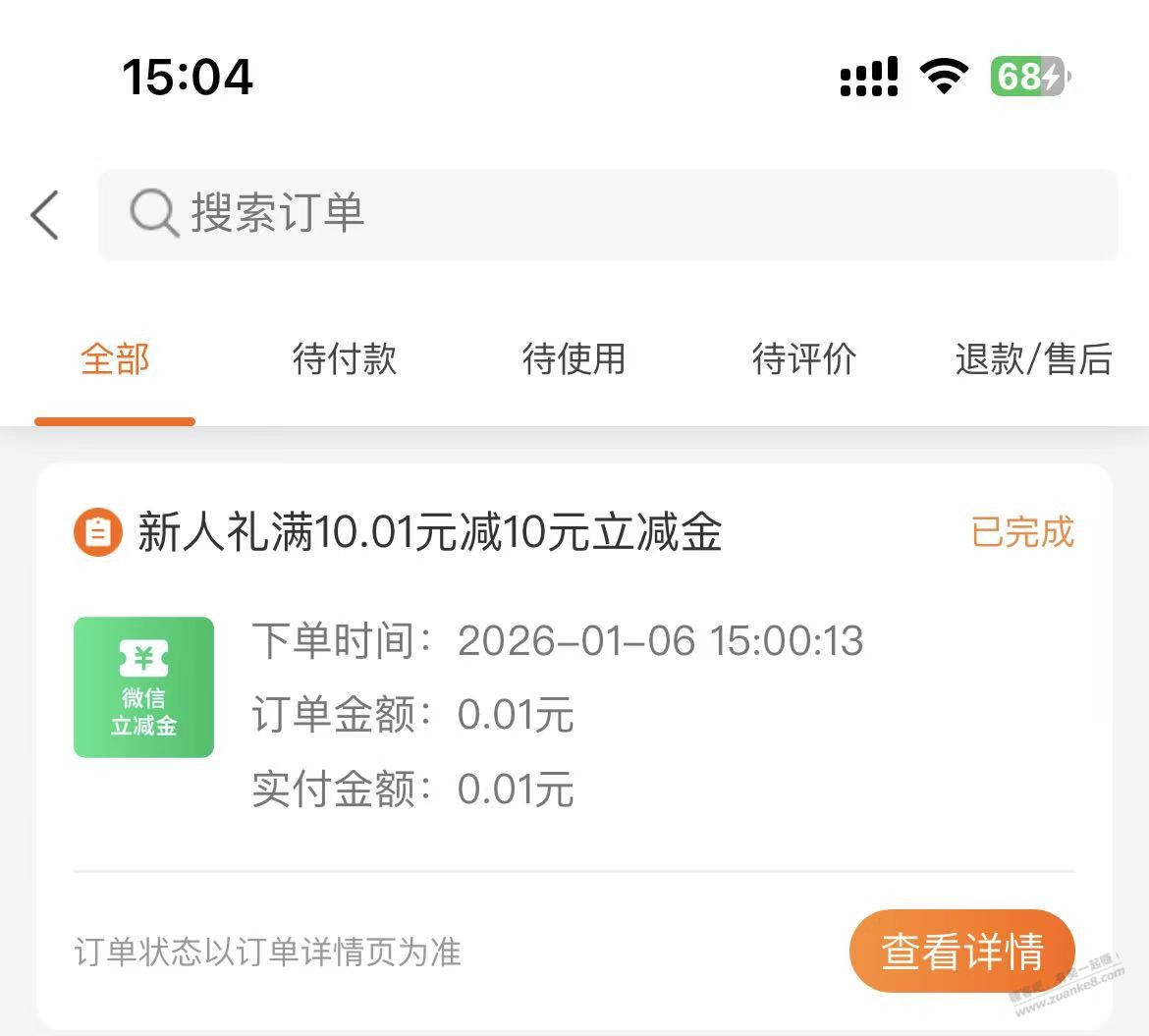
Task: Open the 待使用 tab
Action: pos(574,359)
